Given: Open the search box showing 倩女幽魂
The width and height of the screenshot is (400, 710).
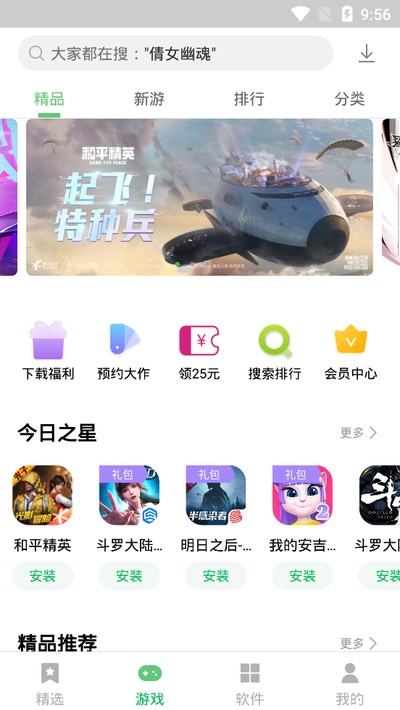Looking at the screenshot, I should click(x=175, y=53).
